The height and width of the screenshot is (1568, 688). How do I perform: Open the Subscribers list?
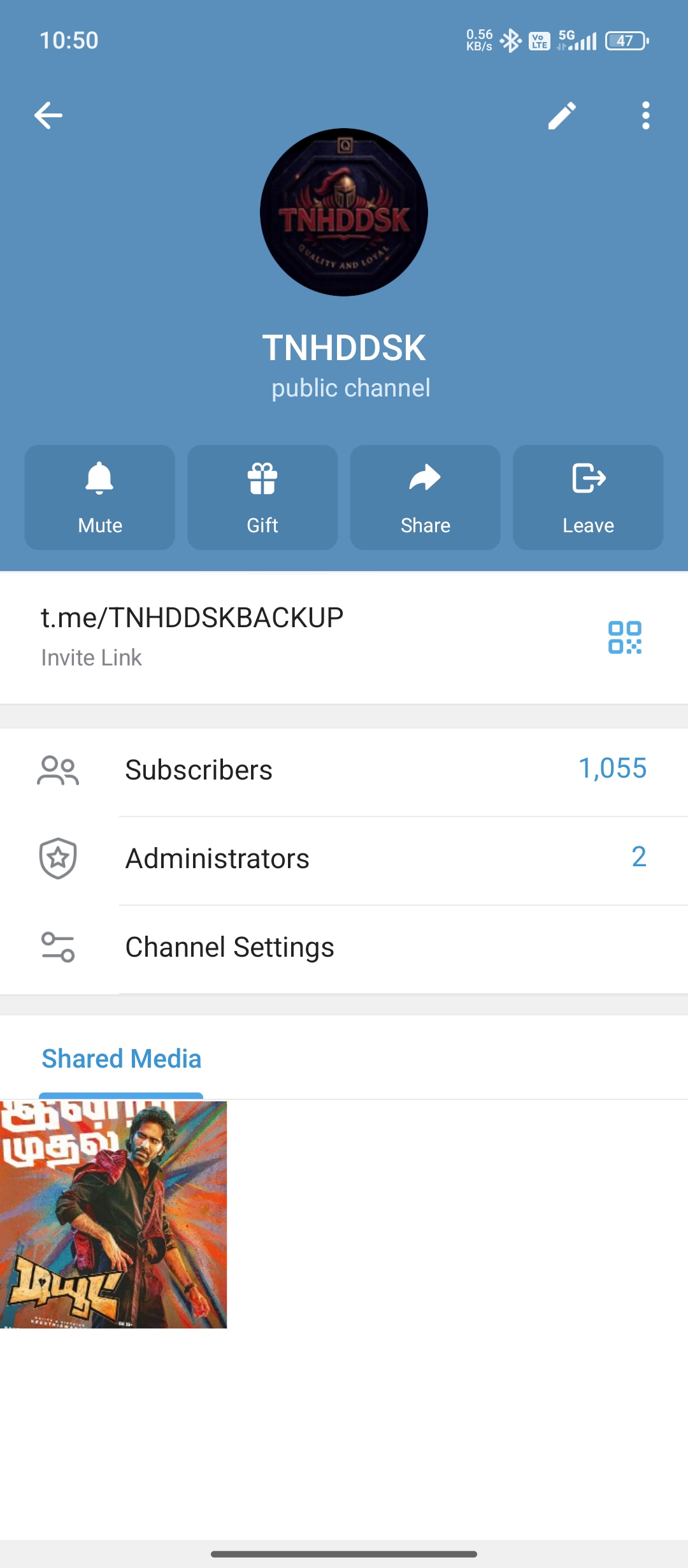[x=344, y=770]
